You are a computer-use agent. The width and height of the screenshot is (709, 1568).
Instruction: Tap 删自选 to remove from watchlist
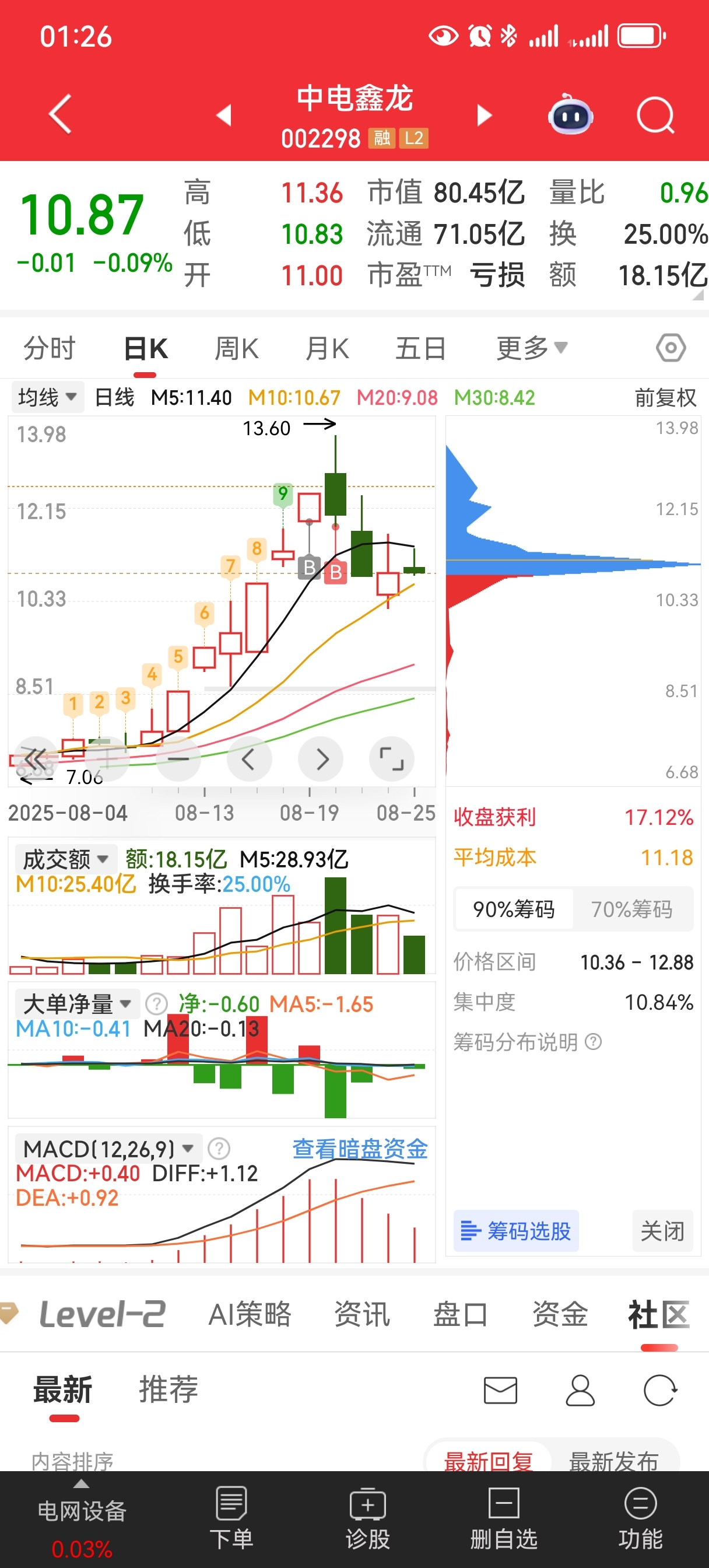[504, 1518]
